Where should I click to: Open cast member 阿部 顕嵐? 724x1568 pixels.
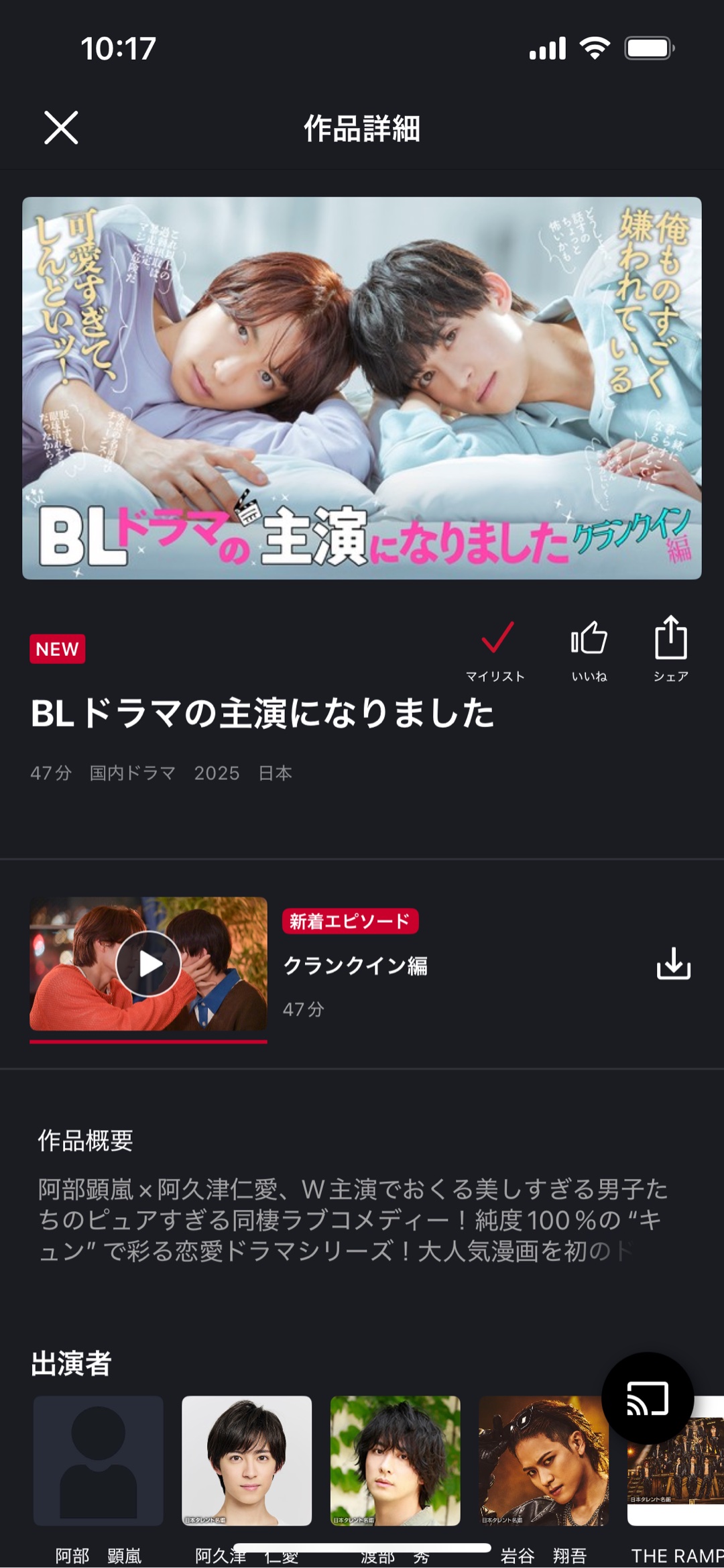99,1461
